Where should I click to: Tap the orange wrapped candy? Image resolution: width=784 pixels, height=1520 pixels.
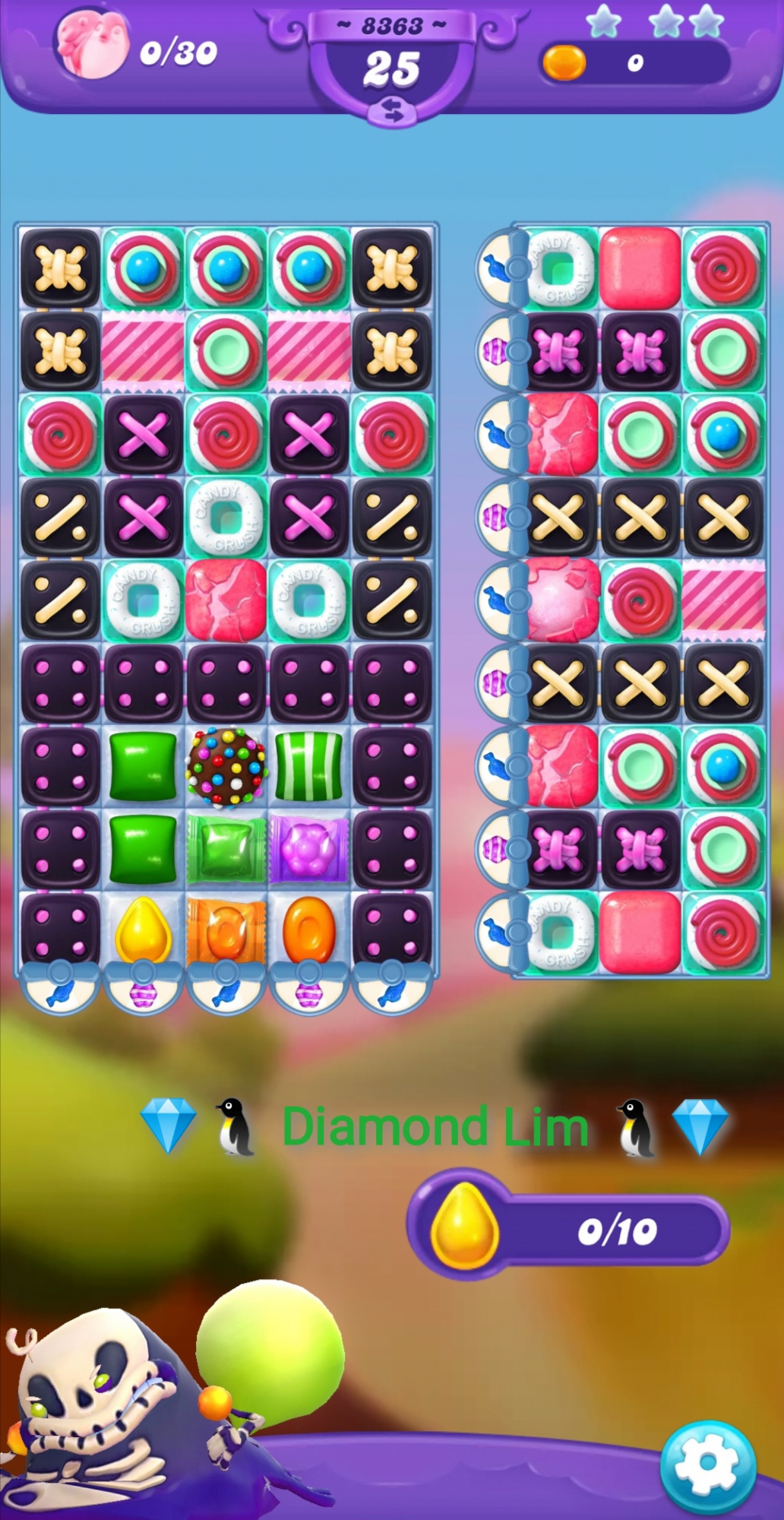point(226,930)
